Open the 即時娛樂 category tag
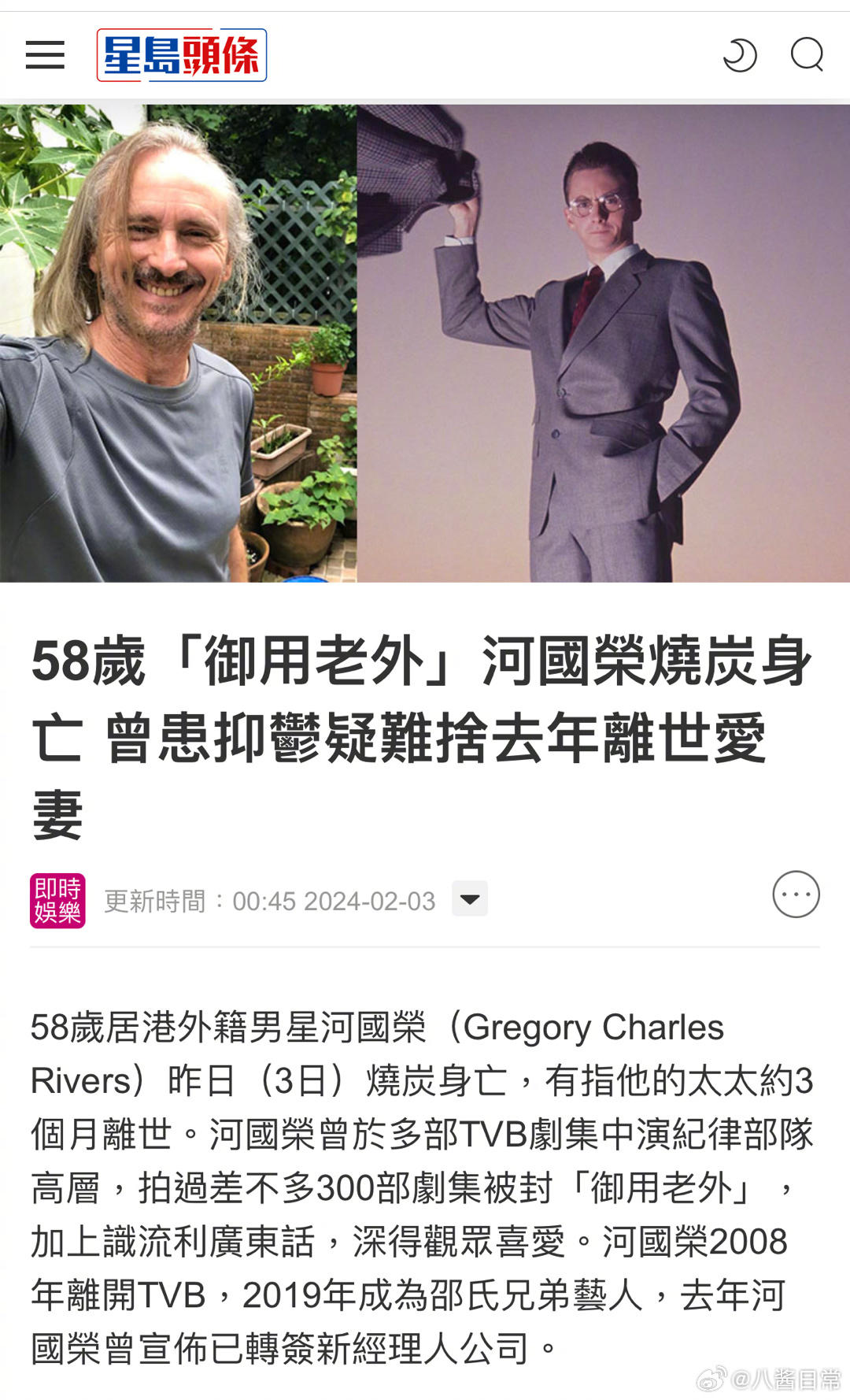The height and width of the screenshot is (1400, 850). (57, 900)
